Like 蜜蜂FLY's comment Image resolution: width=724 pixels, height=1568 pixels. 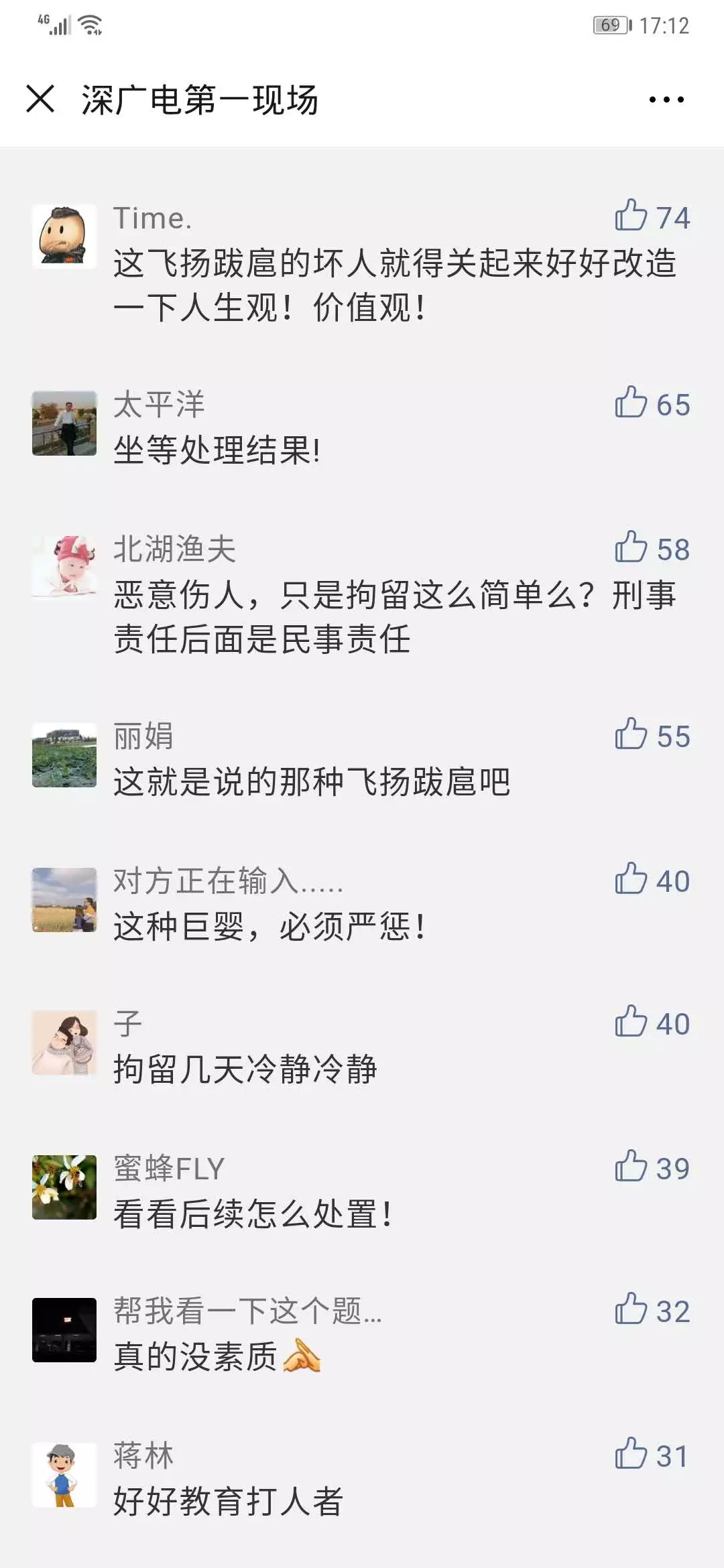pyautogui.click(x=631, y=1167)
